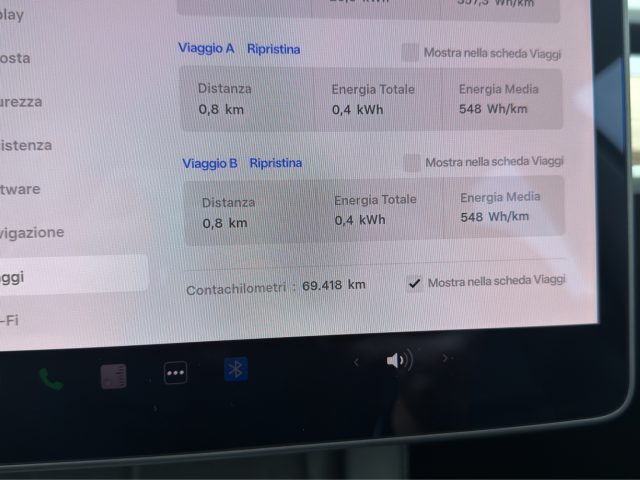The height and width of the screenshot is (480, 640).
Task: Raise the volume with the right arrow
Action: [x=446, y=357]
